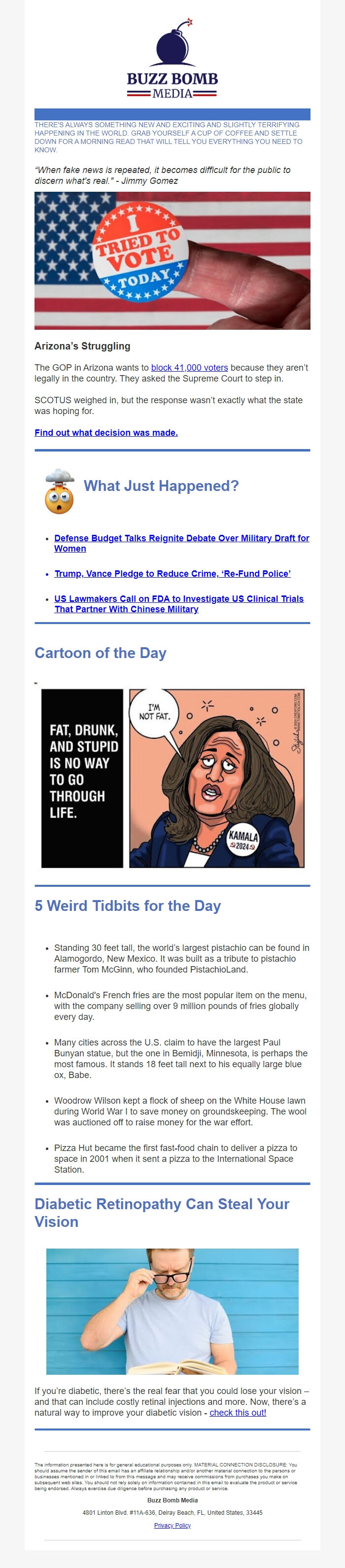The height and width of the screenshot is (1568, 345).
Task: Follow the 'check this out!' link
Action: 237,1412
